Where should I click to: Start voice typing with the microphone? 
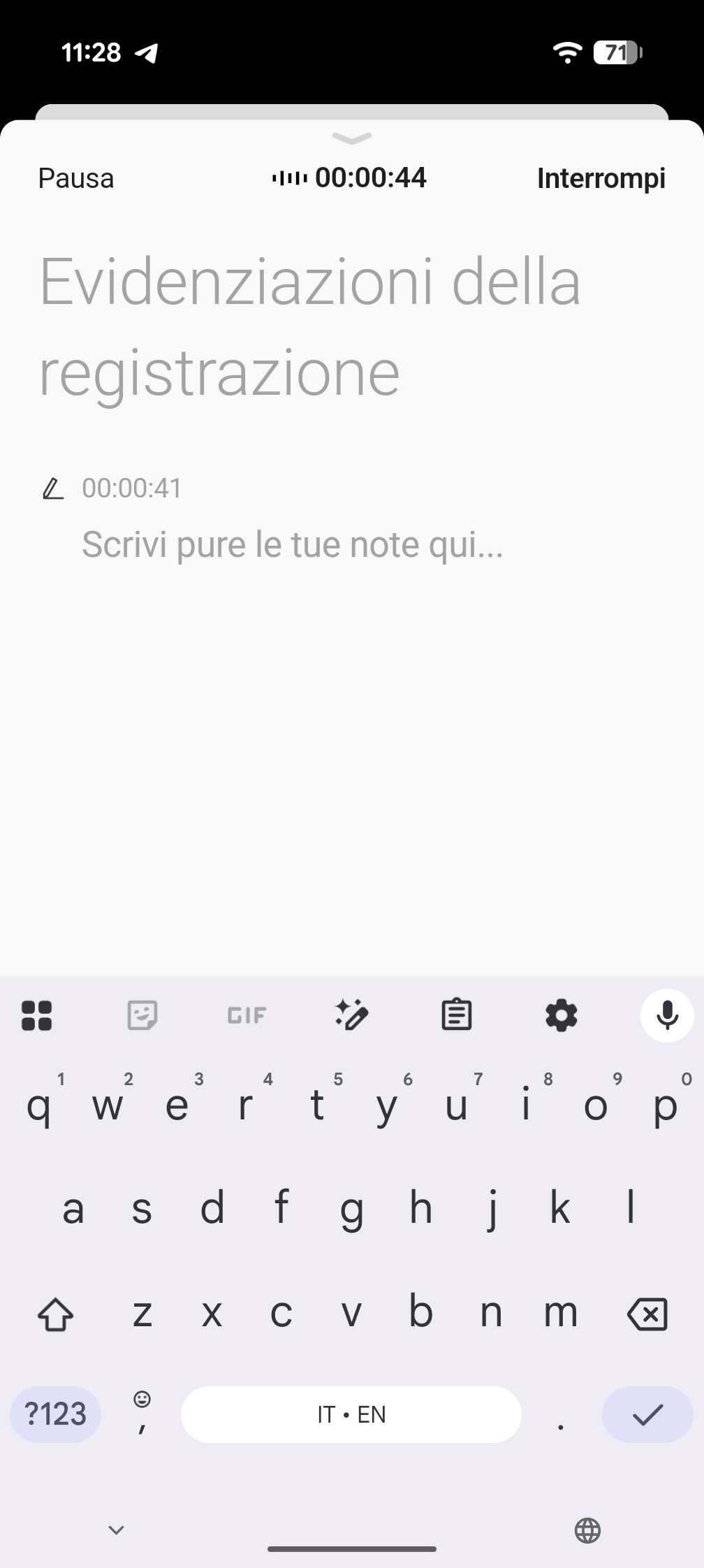(x=667, y=1015)
